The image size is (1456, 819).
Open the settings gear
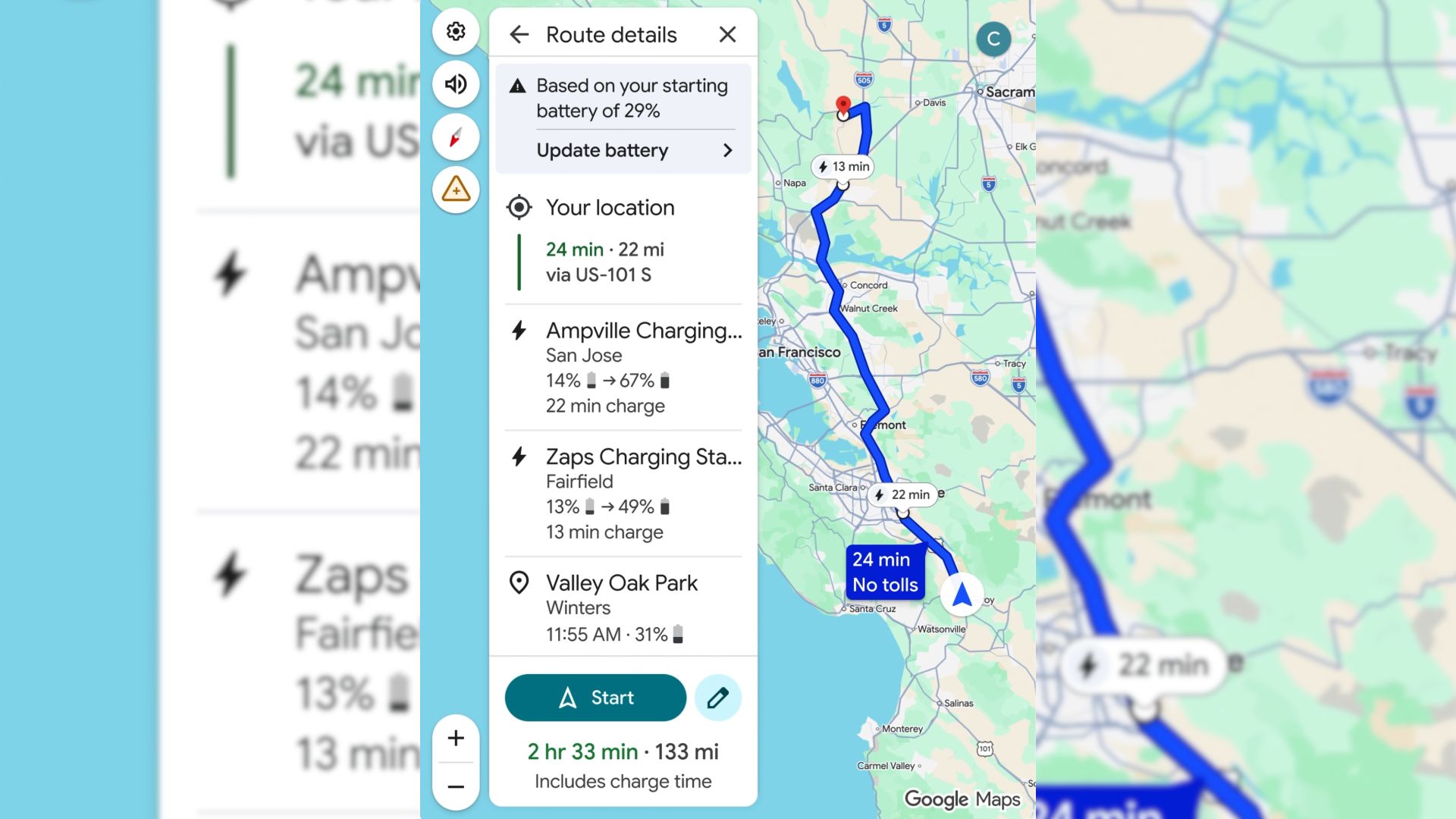[x=456, y=32]
